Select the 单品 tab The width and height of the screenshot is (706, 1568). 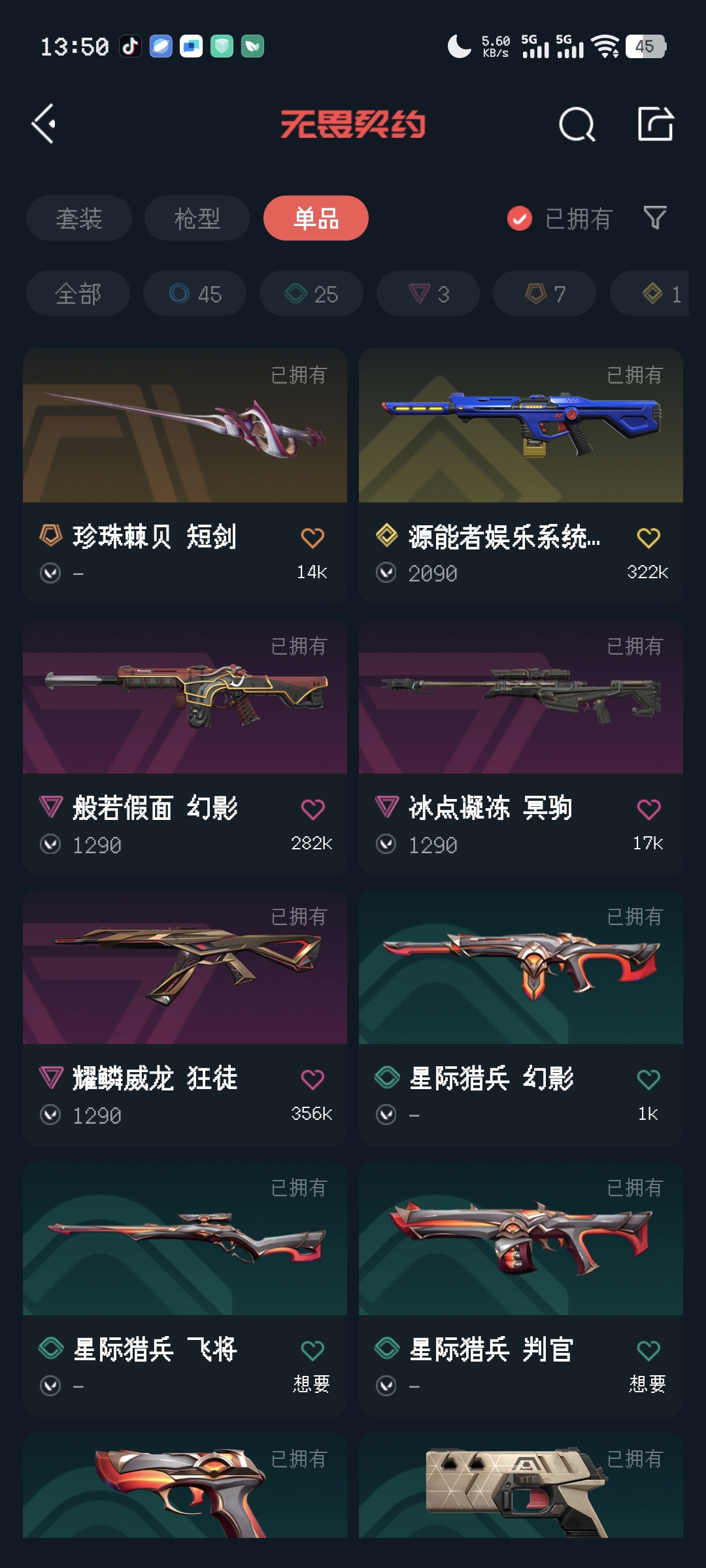(316, 218)
